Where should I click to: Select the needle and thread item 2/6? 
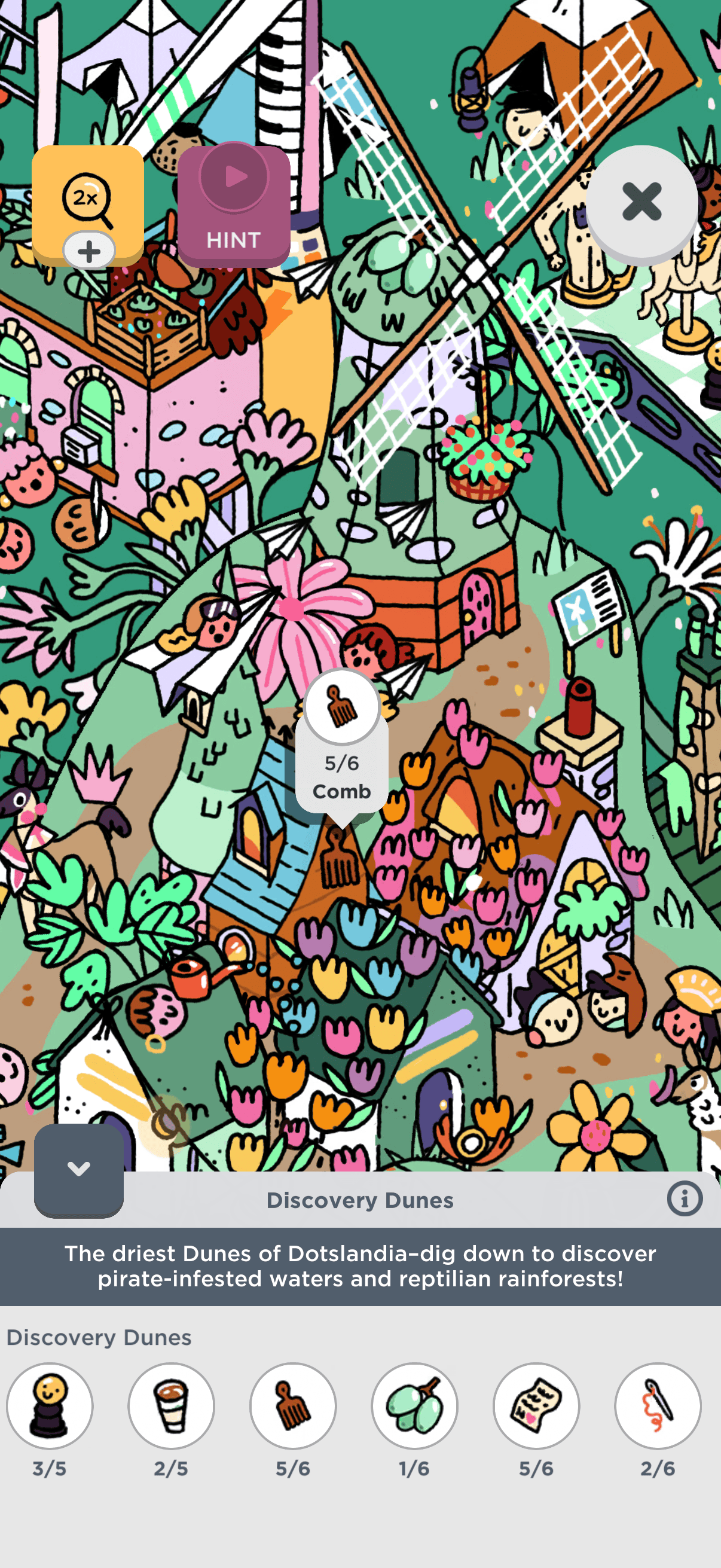(x=658, y=1405)
